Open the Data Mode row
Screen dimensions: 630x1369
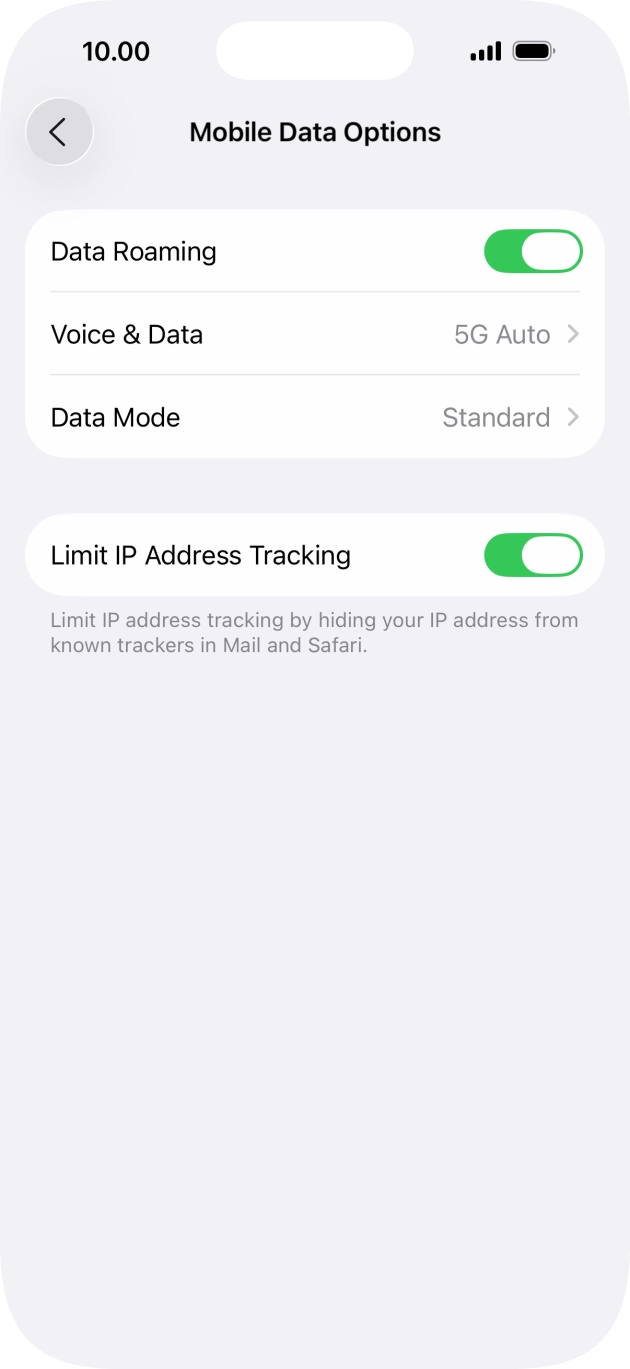pos(315,417)
